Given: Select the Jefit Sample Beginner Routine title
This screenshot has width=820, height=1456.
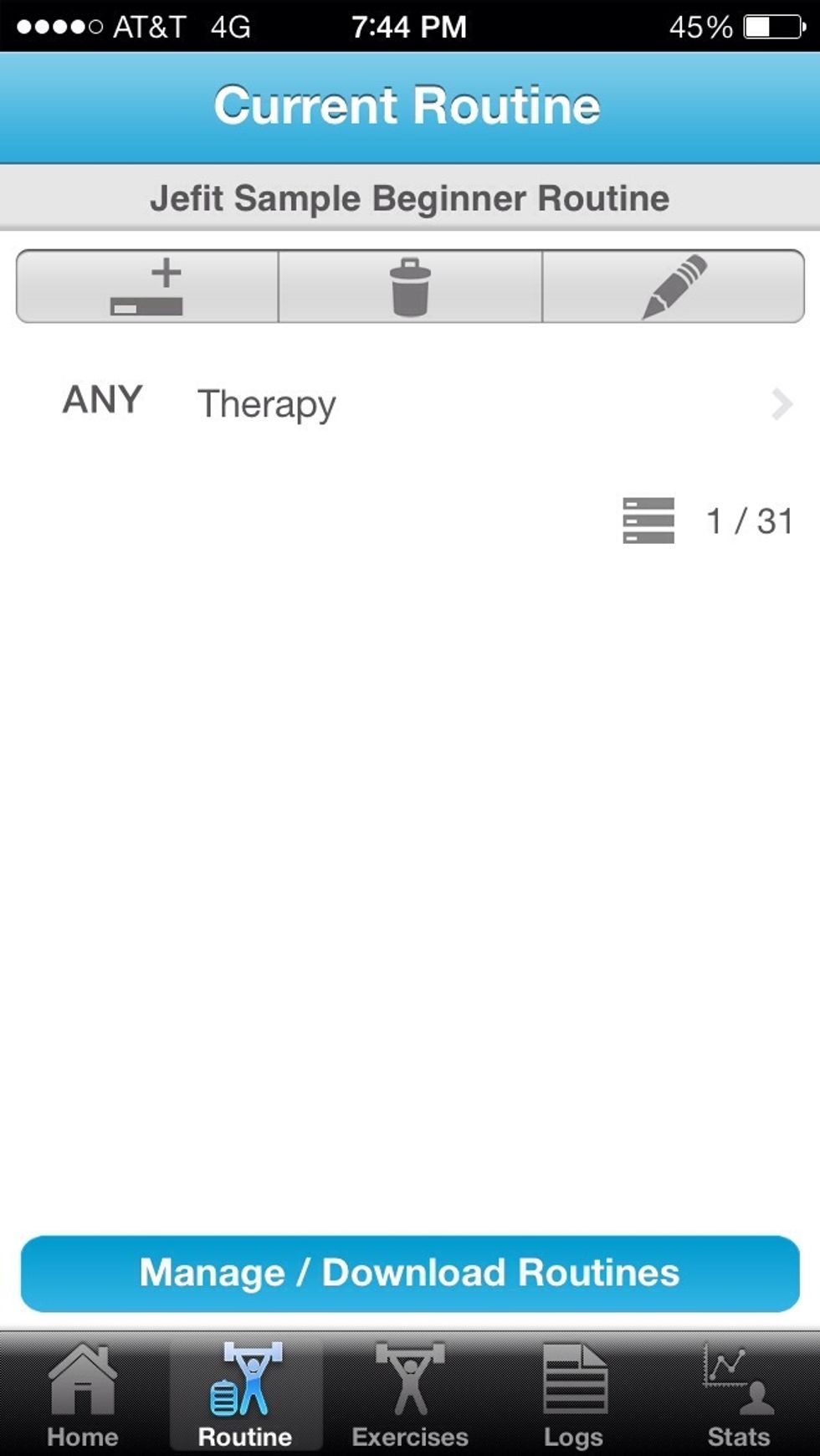Looking at the screenshot, I should tap(410, 197).
